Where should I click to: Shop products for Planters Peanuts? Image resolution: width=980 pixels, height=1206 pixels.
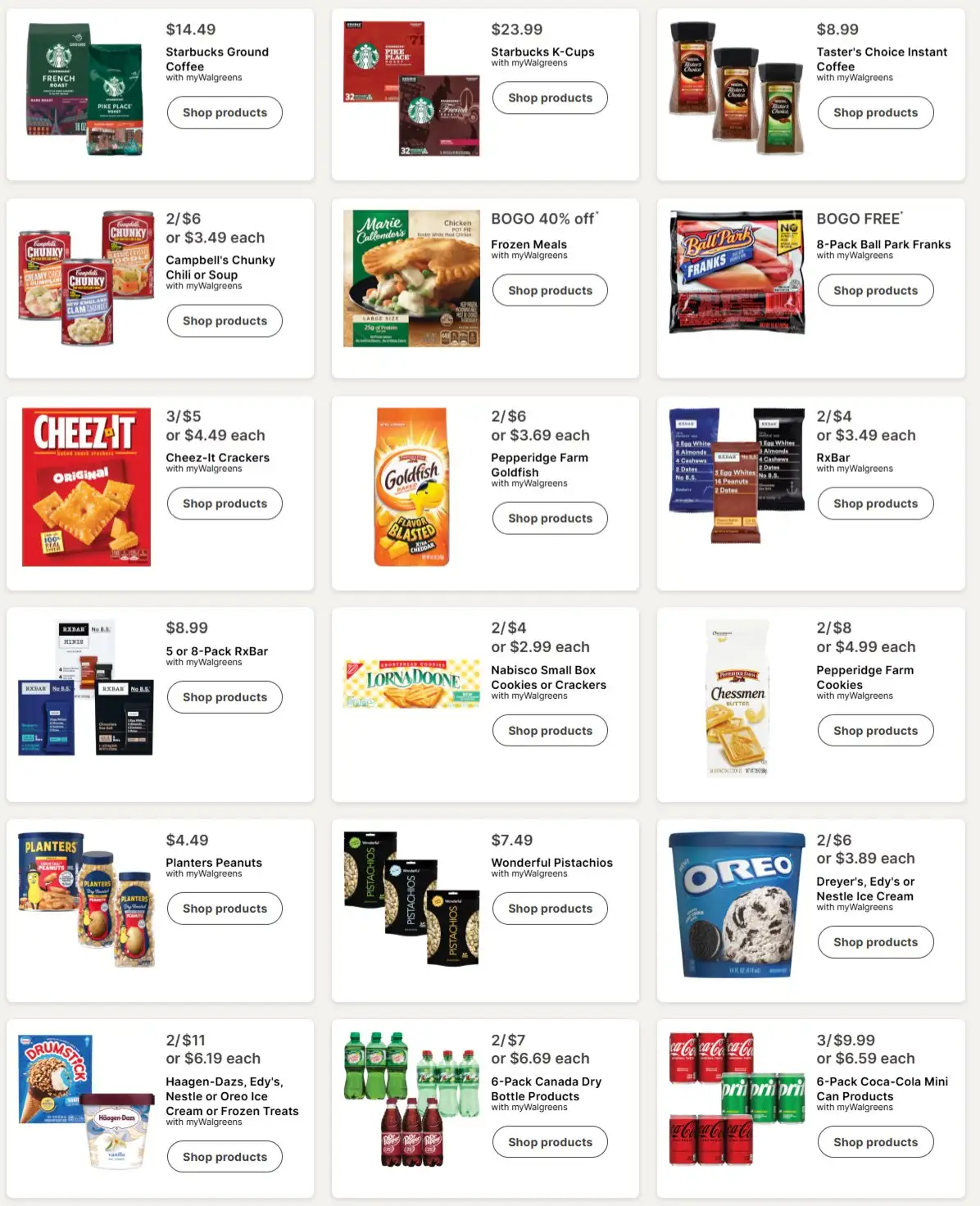[225, 908]
